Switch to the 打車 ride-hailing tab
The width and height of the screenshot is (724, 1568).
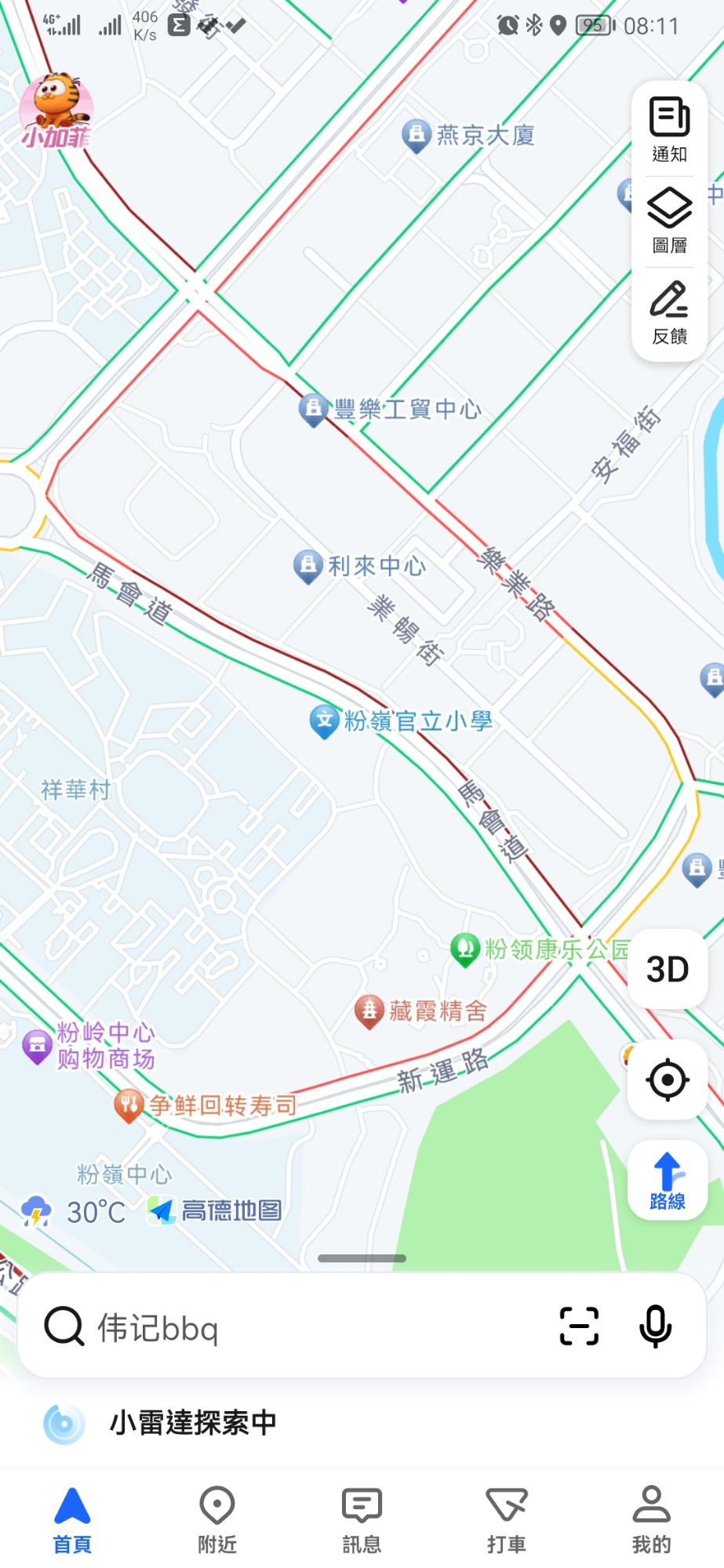point(507,1520)
